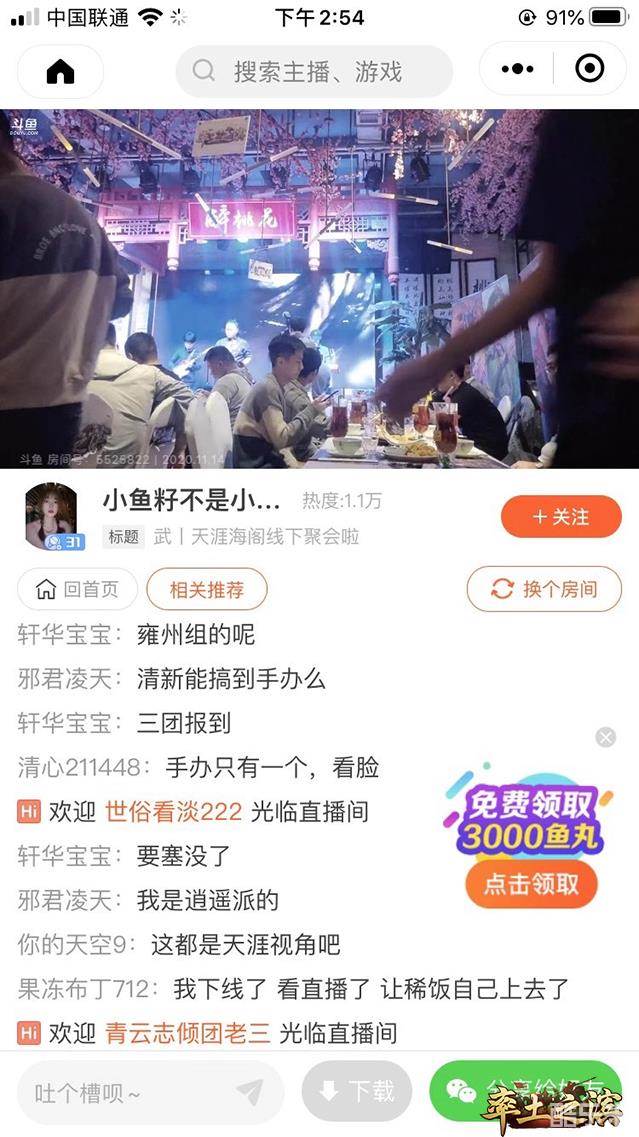The width and height of the screenshot is (639, 1137).
Task: Claim free fish balls via 点击领取
Action: coord(531,884)
